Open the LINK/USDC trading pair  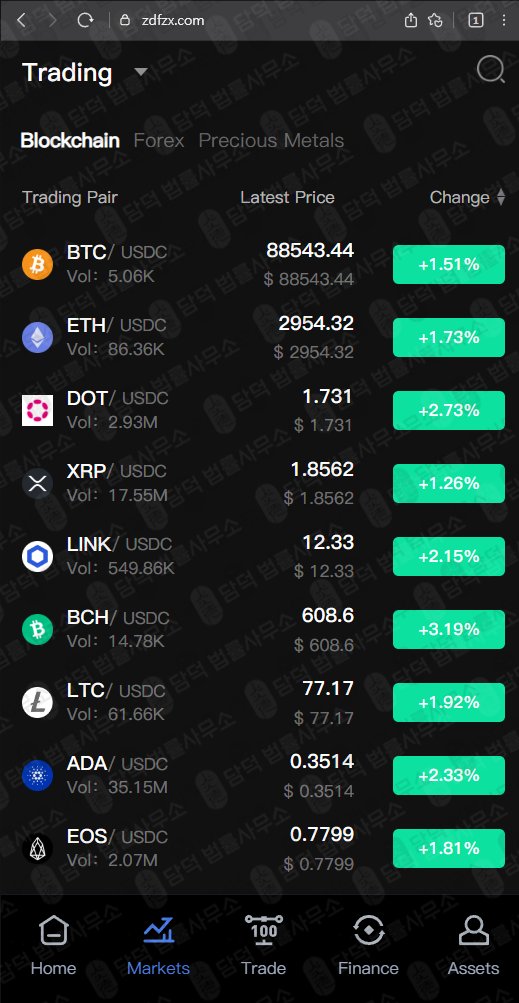[x=259, y=556]
